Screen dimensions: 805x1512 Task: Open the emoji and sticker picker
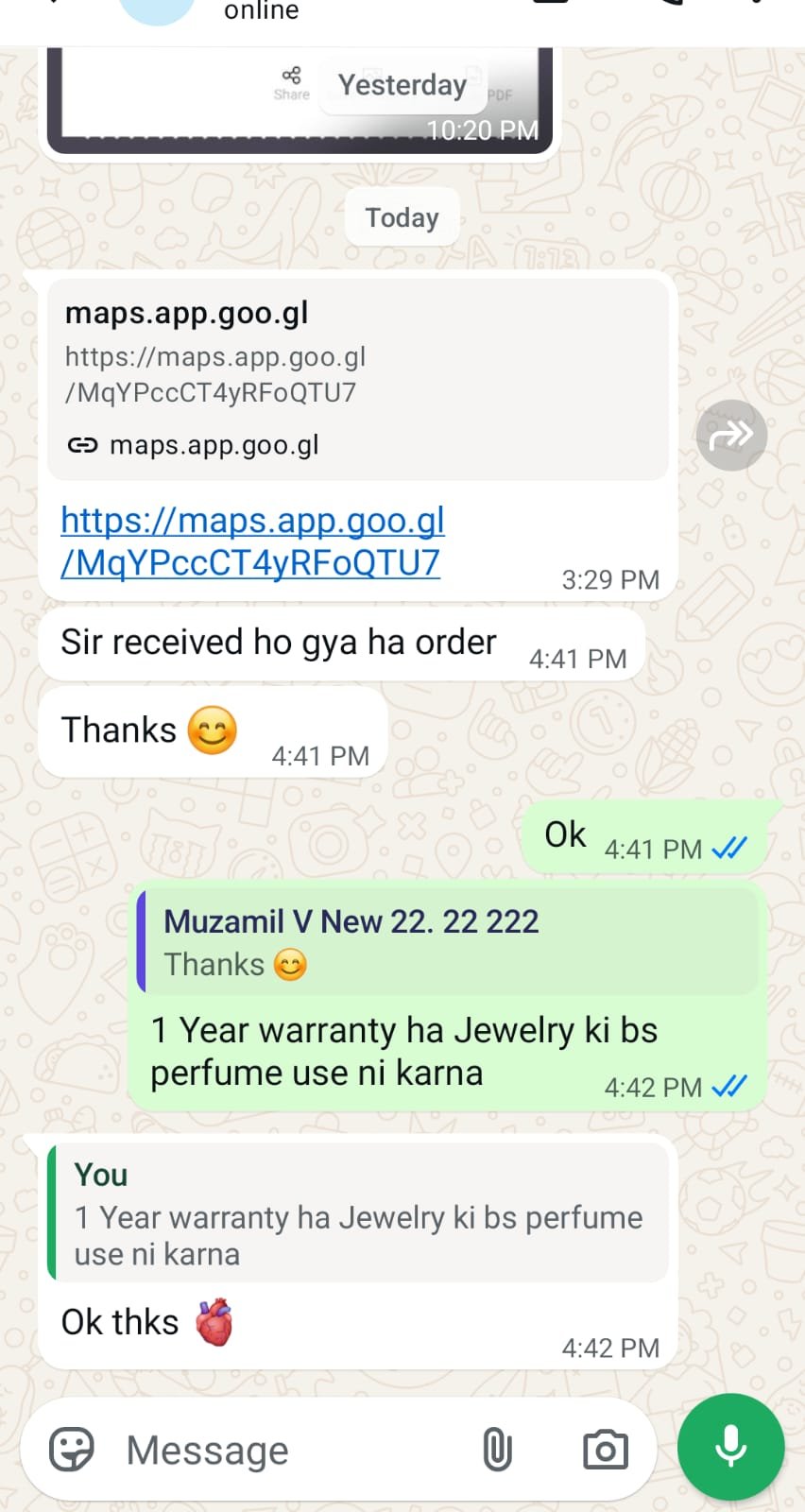pos(72,1449)
